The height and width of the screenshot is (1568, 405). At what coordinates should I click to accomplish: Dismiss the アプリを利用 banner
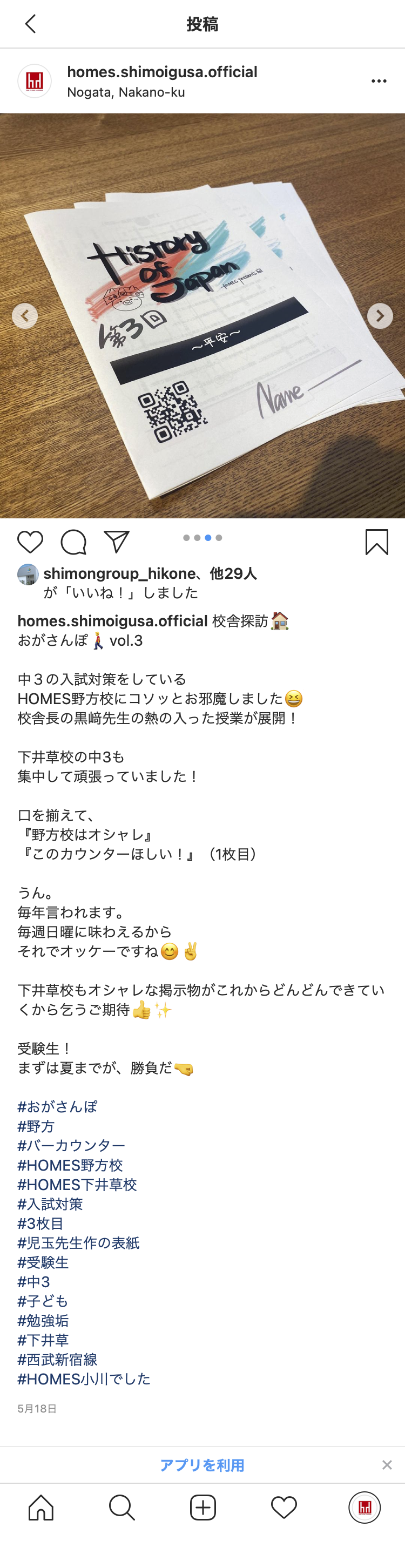click(387, 1465)
